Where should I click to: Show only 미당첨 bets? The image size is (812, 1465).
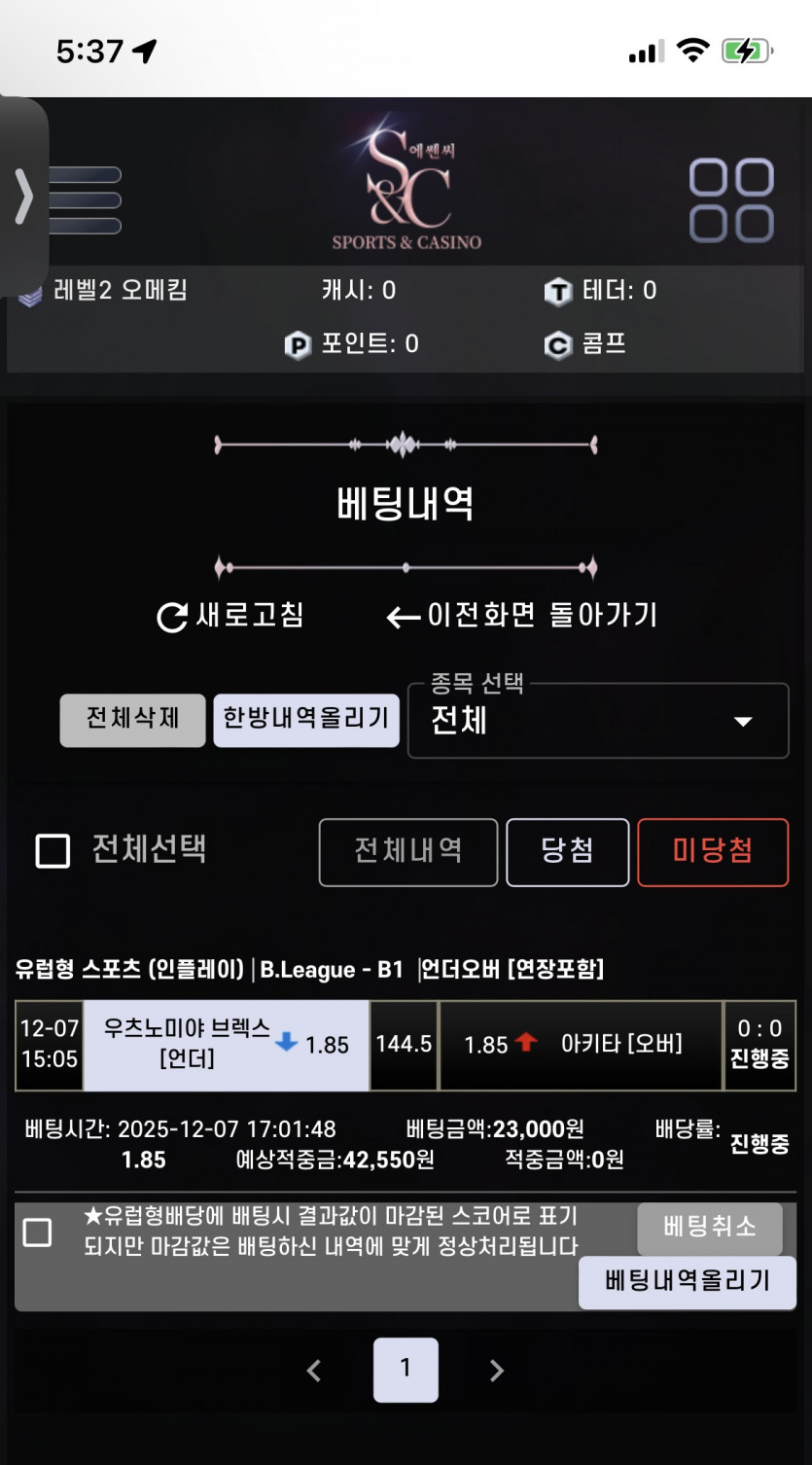[x=712, y=852]
